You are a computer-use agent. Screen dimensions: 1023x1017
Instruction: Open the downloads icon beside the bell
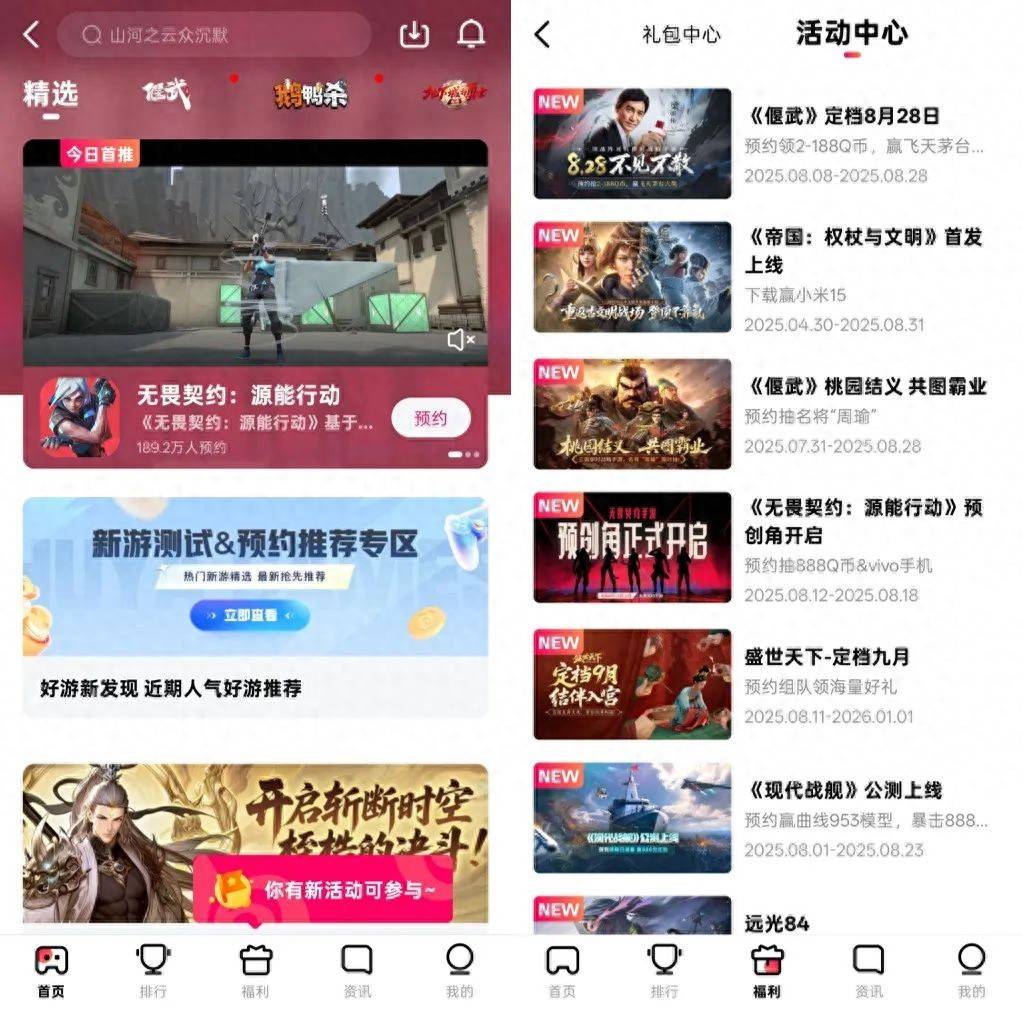point(413,35)
